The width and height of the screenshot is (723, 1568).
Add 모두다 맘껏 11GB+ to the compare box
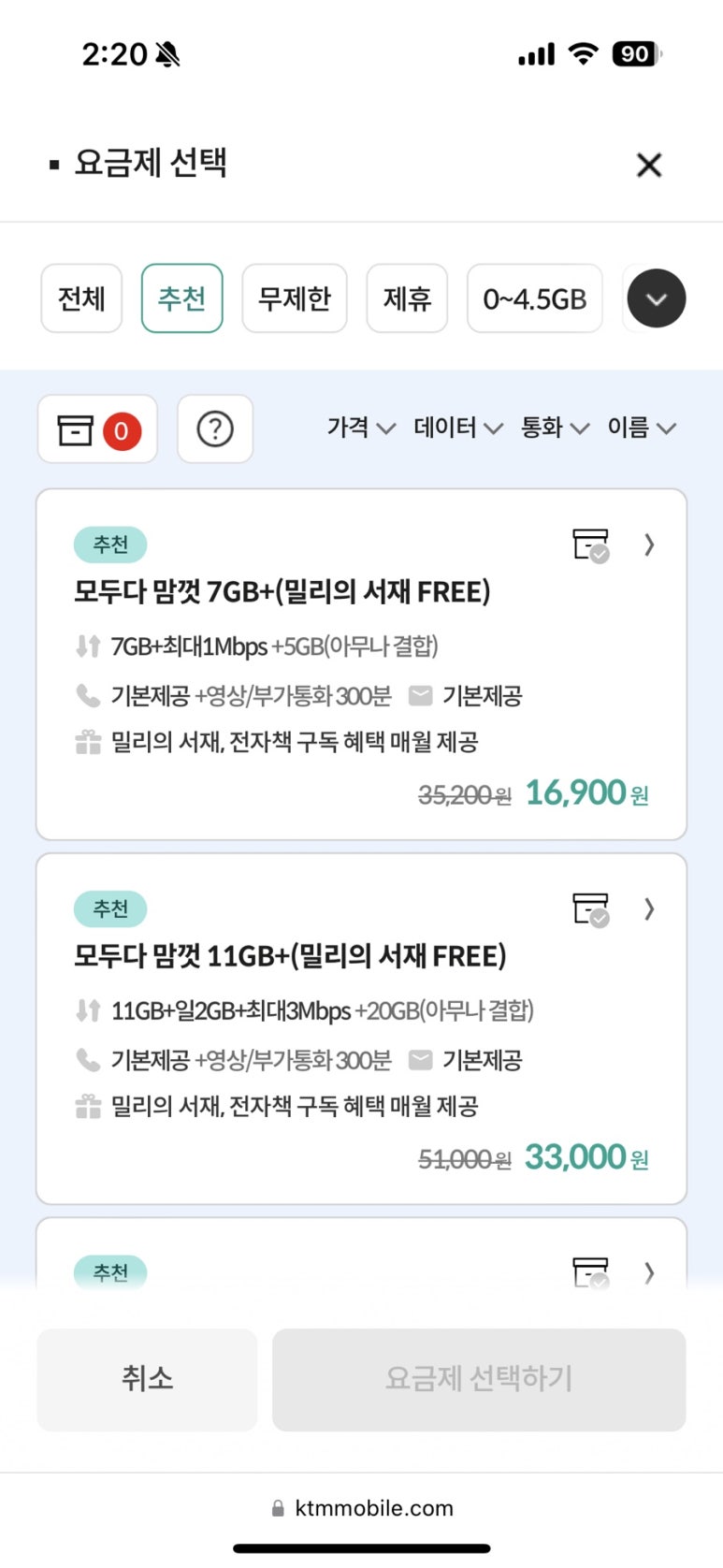pyautogui.click(x=591, y=908)
